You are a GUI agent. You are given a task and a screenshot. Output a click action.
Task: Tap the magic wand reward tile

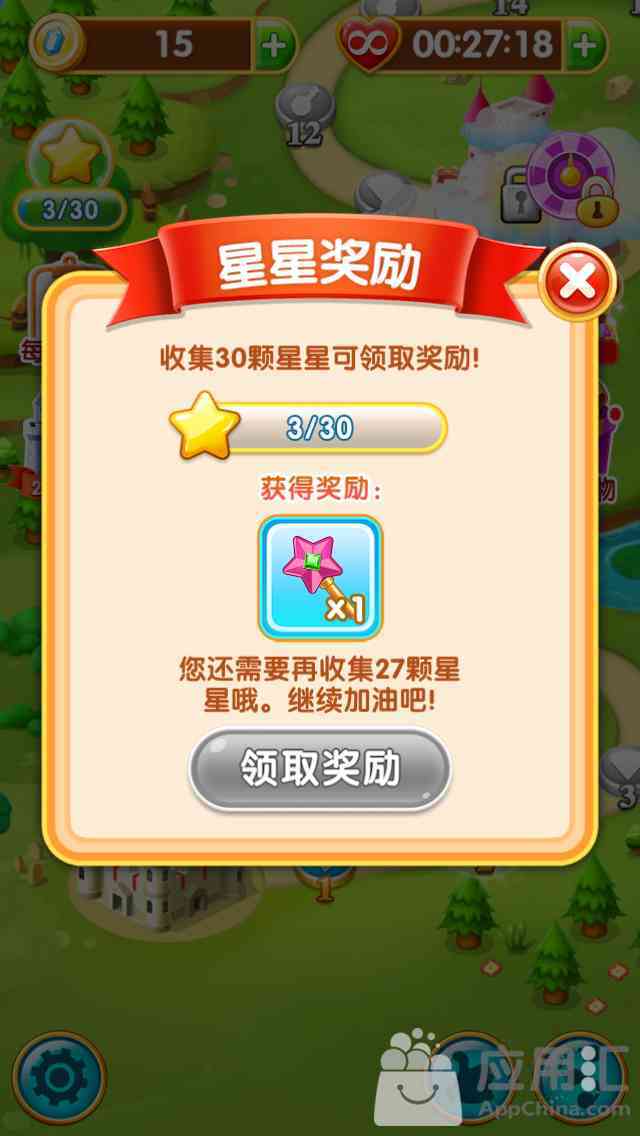click(x=320, y=577)
